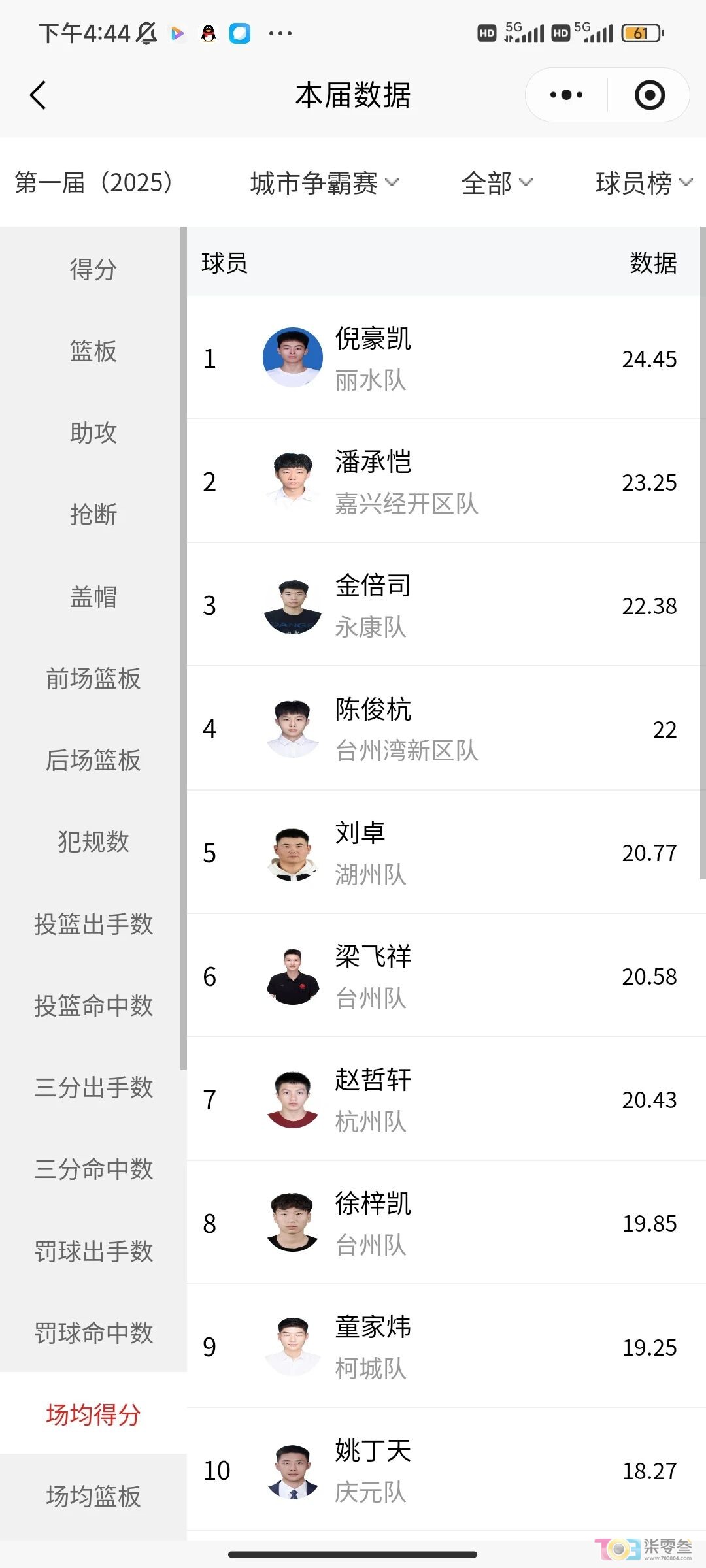Close the mini-program with the circle button
The width and height of the screenshot is (706, 1568).
click(x=649, y=95)
